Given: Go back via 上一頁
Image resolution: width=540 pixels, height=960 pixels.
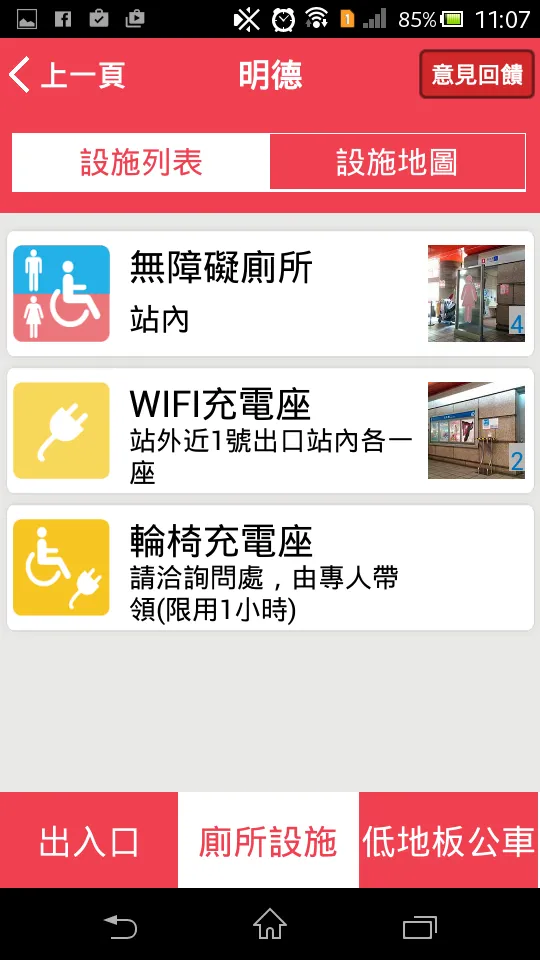Looking at the screenshot, I should coord(67,75).
